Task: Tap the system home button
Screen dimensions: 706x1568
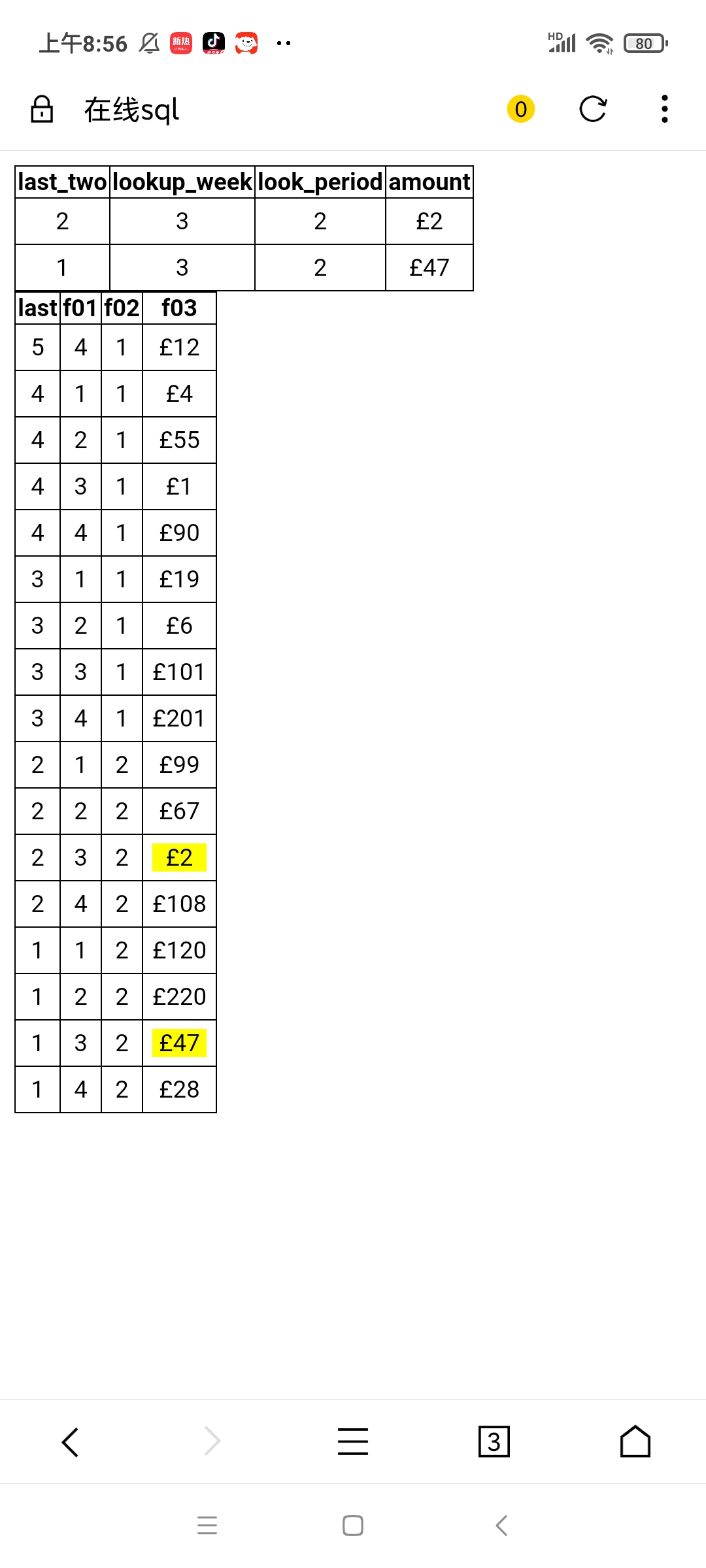Action: [x=353, y=1526]
